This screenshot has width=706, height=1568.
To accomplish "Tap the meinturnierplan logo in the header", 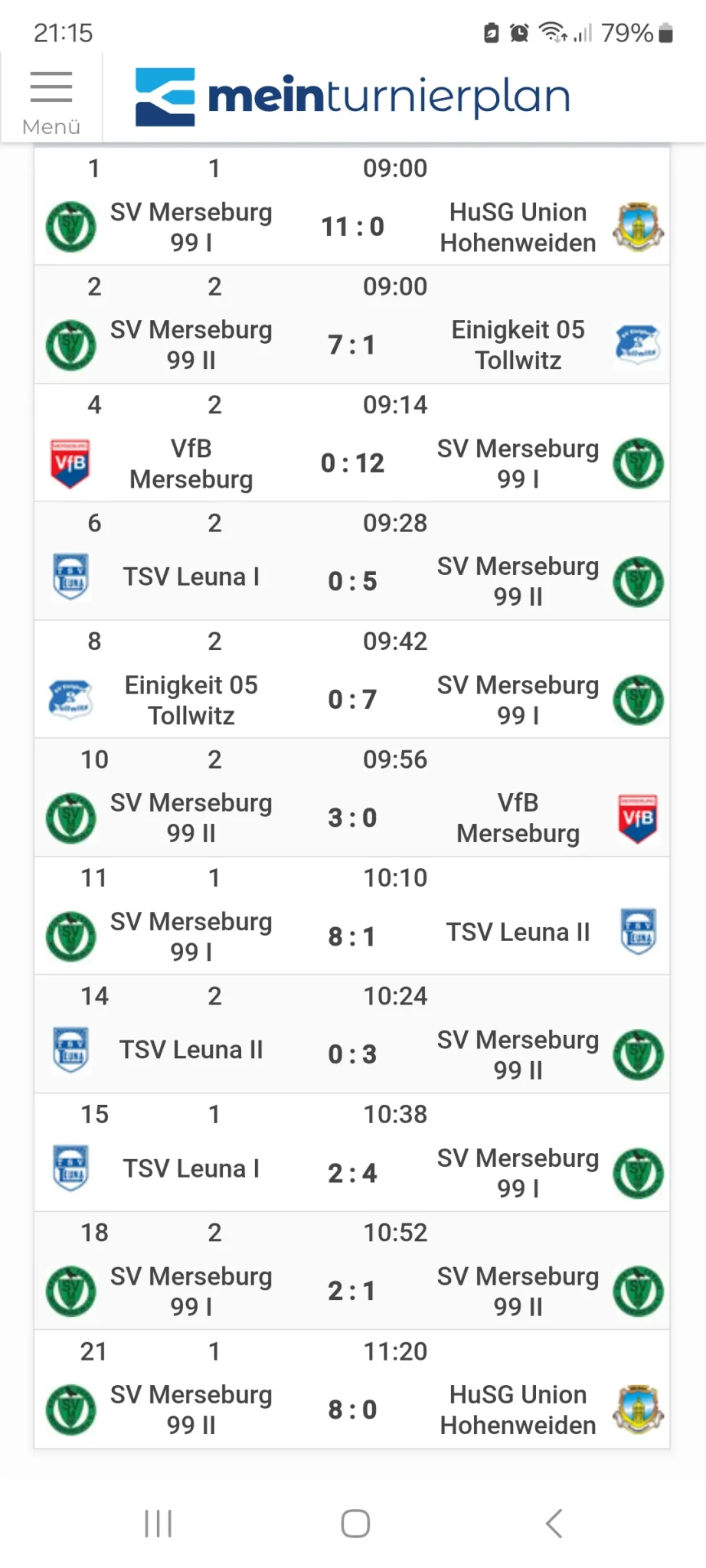I will point(352,97).
